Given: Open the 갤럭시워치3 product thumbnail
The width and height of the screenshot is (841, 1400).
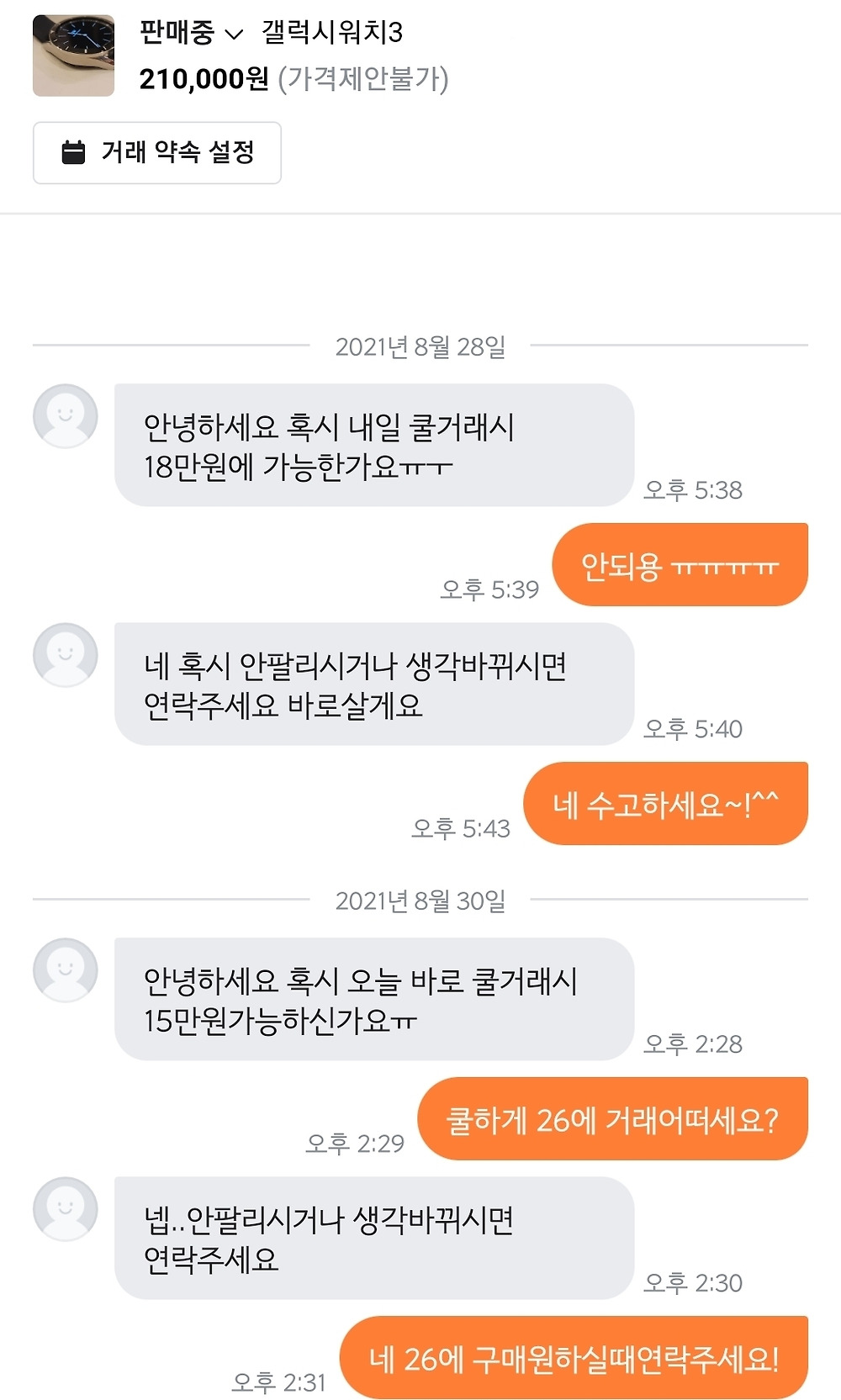Looking at the screenshot, I should click(x=73, y=55).
